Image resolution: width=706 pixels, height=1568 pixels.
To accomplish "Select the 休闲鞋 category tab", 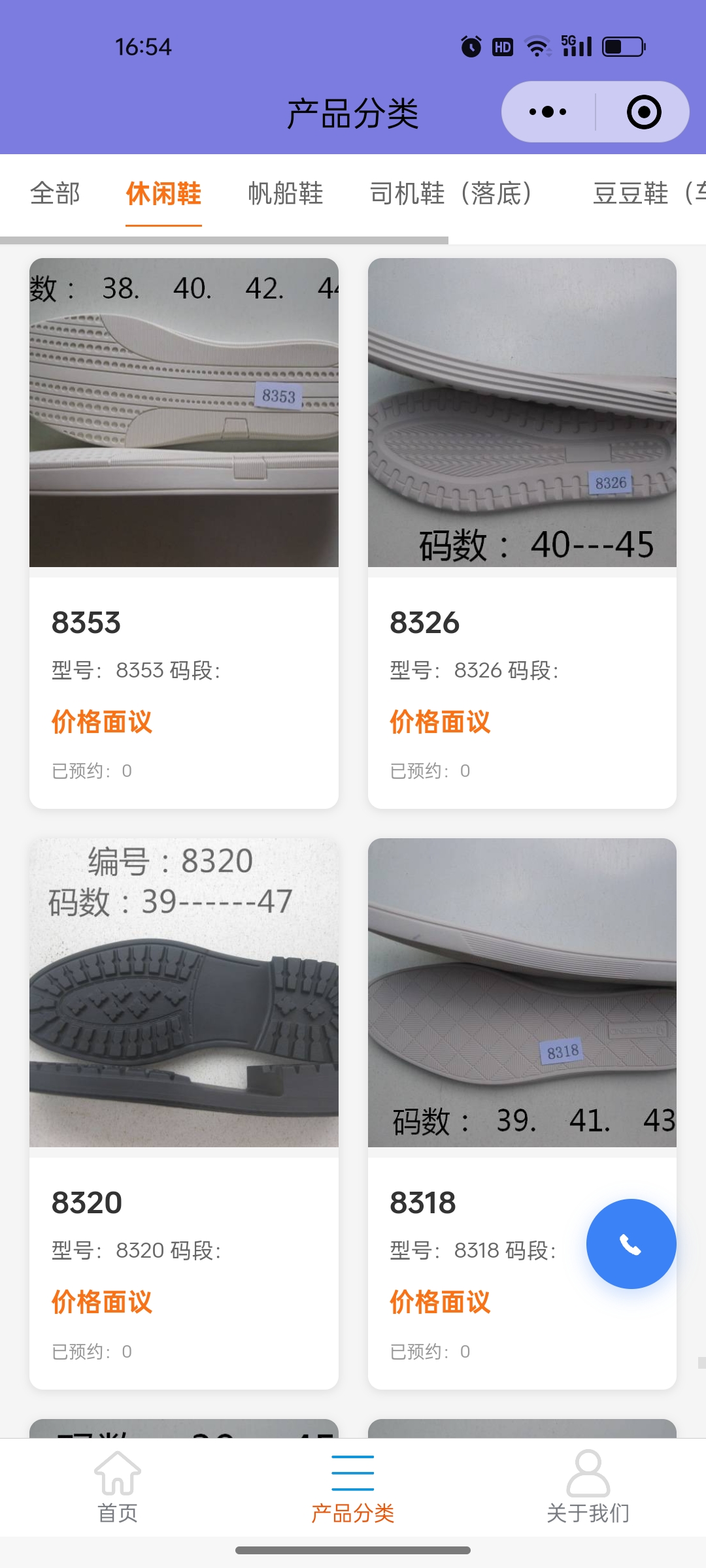I will pyautogui.click(x=163, y=194).
